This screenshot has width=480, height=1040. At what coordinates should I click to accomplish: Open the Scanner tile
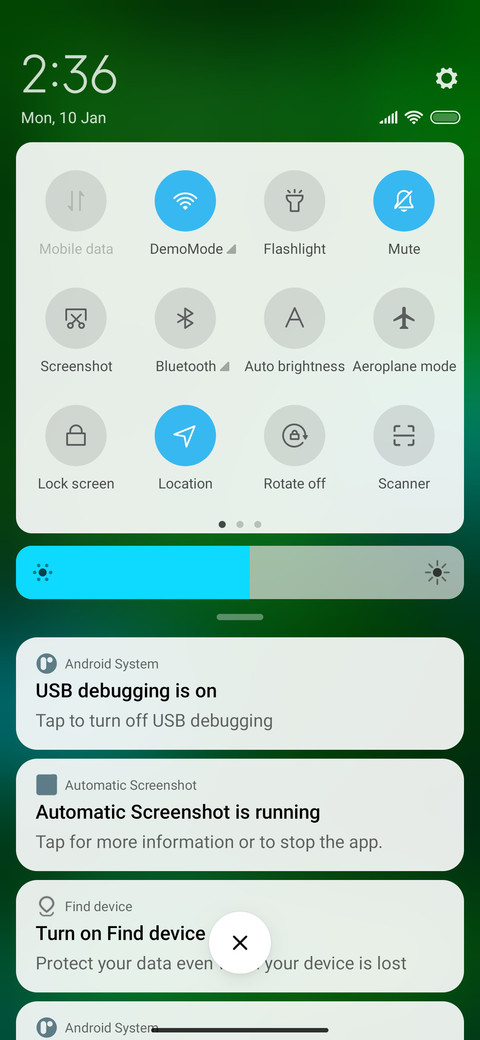point(404,436)
